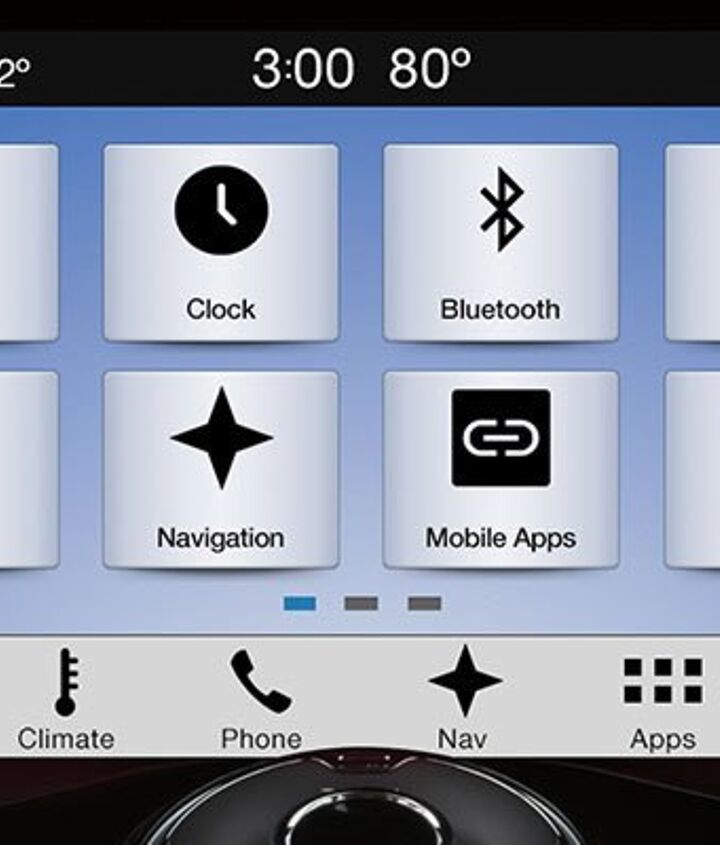Screen dimensions: 720x845
Task: Switch to the Climate tab
Action: pos(66,699)
